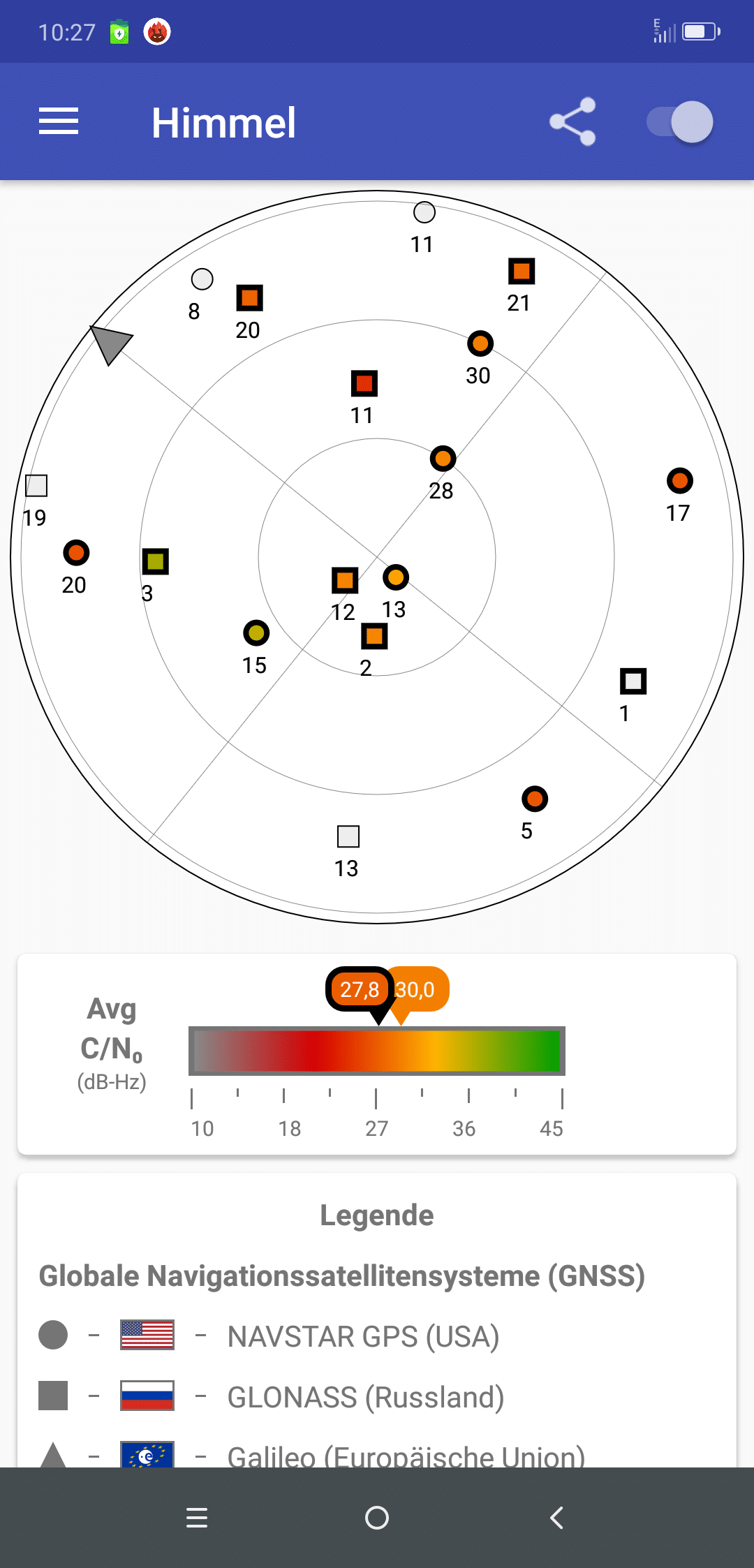Go to the home screen

coord(377,1518)
